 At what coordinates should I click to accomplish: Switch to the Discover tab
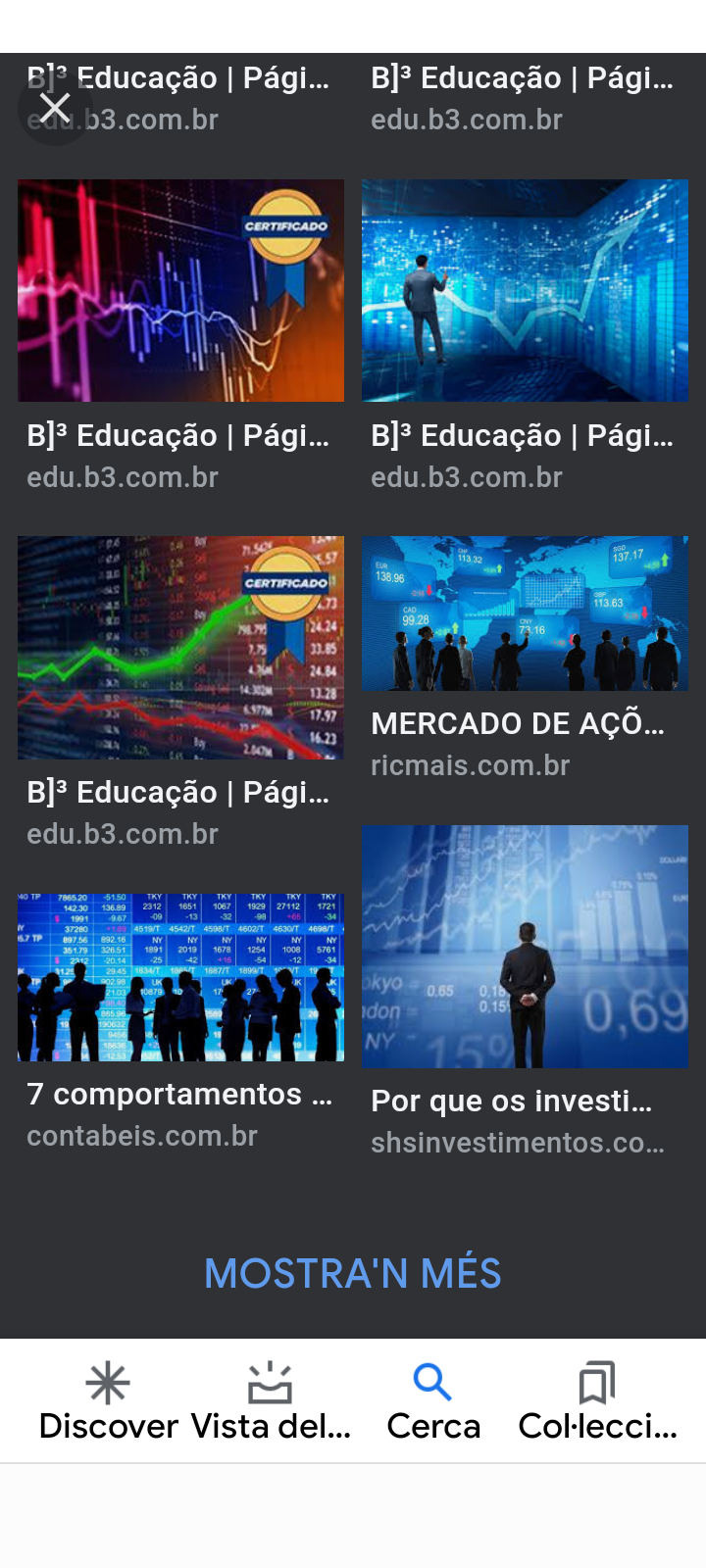pyautogui.click(x=108, y=1401)
